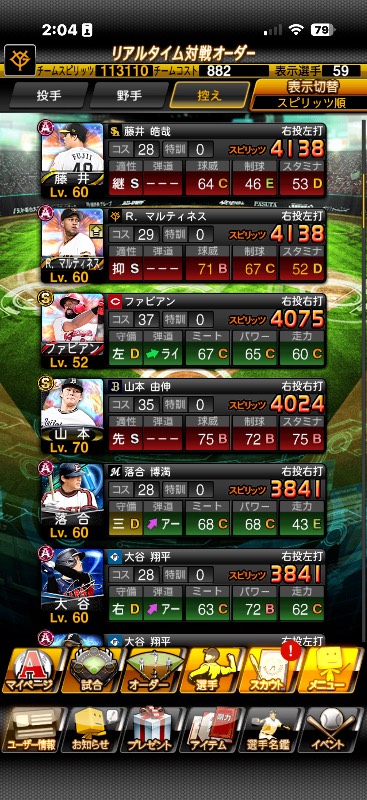Open the メニュー section
This screenshot has height=800, width=367.
(331, 670)
